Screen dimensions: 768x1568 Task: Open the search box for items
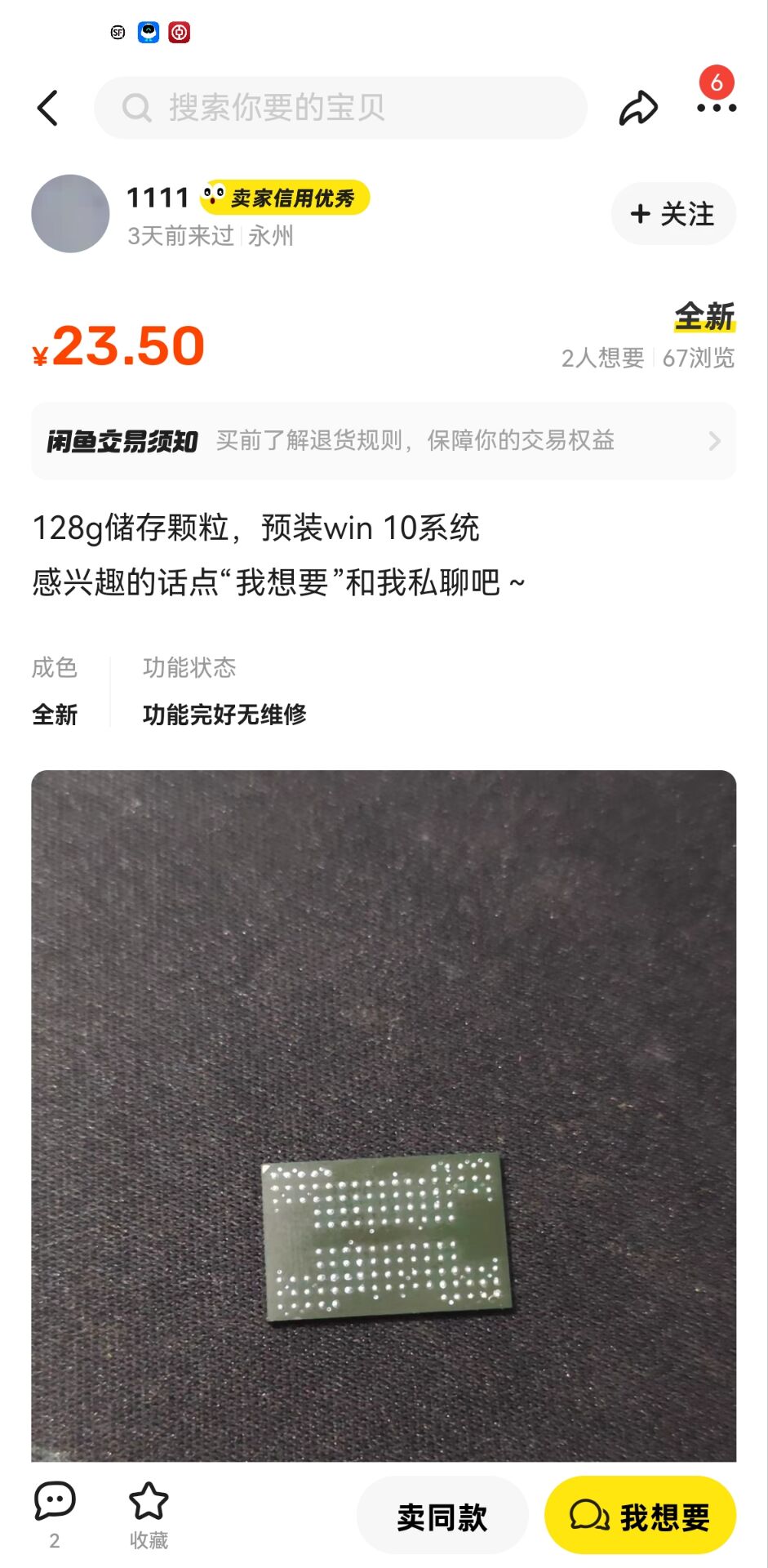point(340,108)
